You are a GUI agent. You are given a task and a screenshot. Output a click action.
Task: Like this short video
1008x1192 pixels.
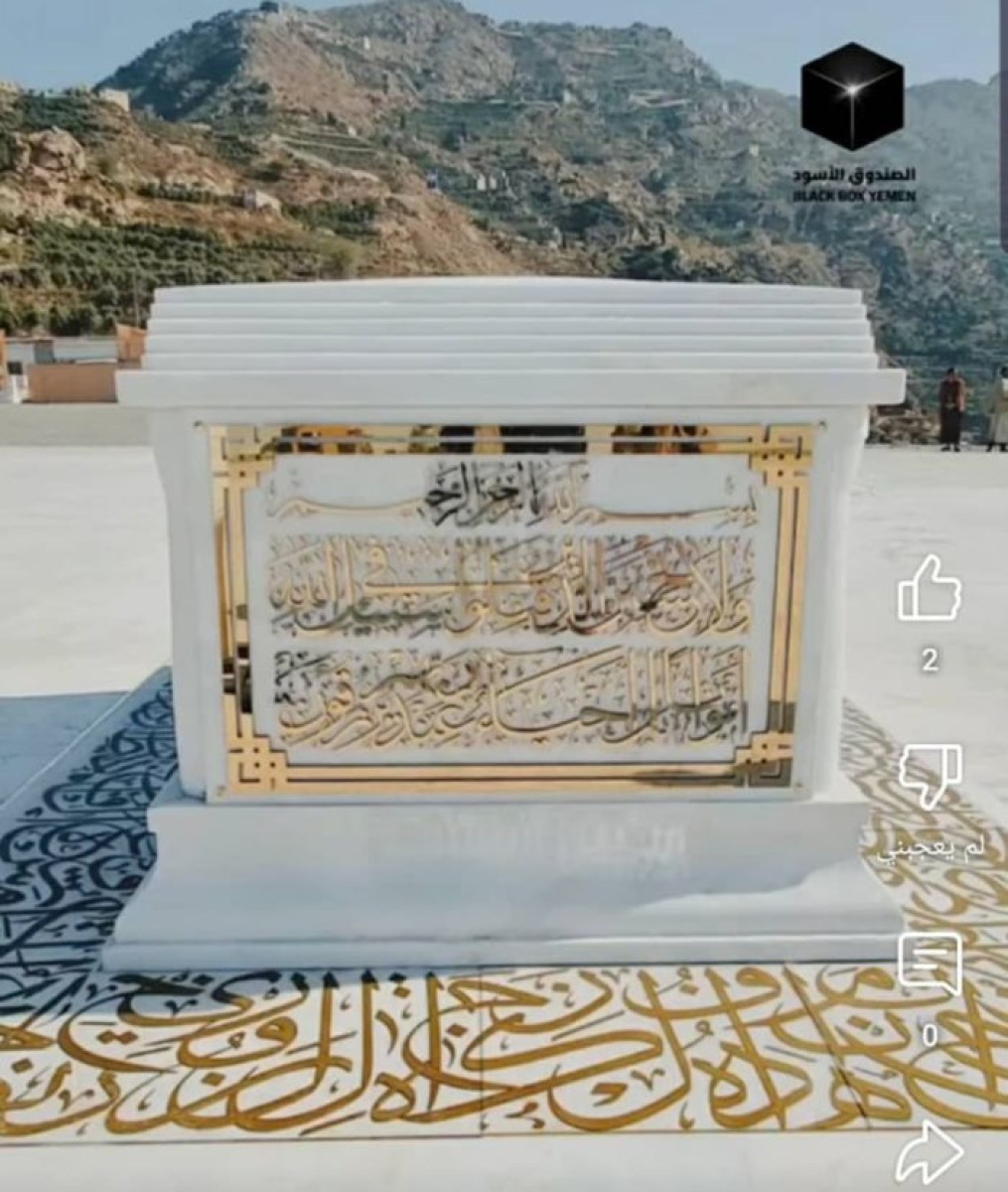[x=930, y=590]
